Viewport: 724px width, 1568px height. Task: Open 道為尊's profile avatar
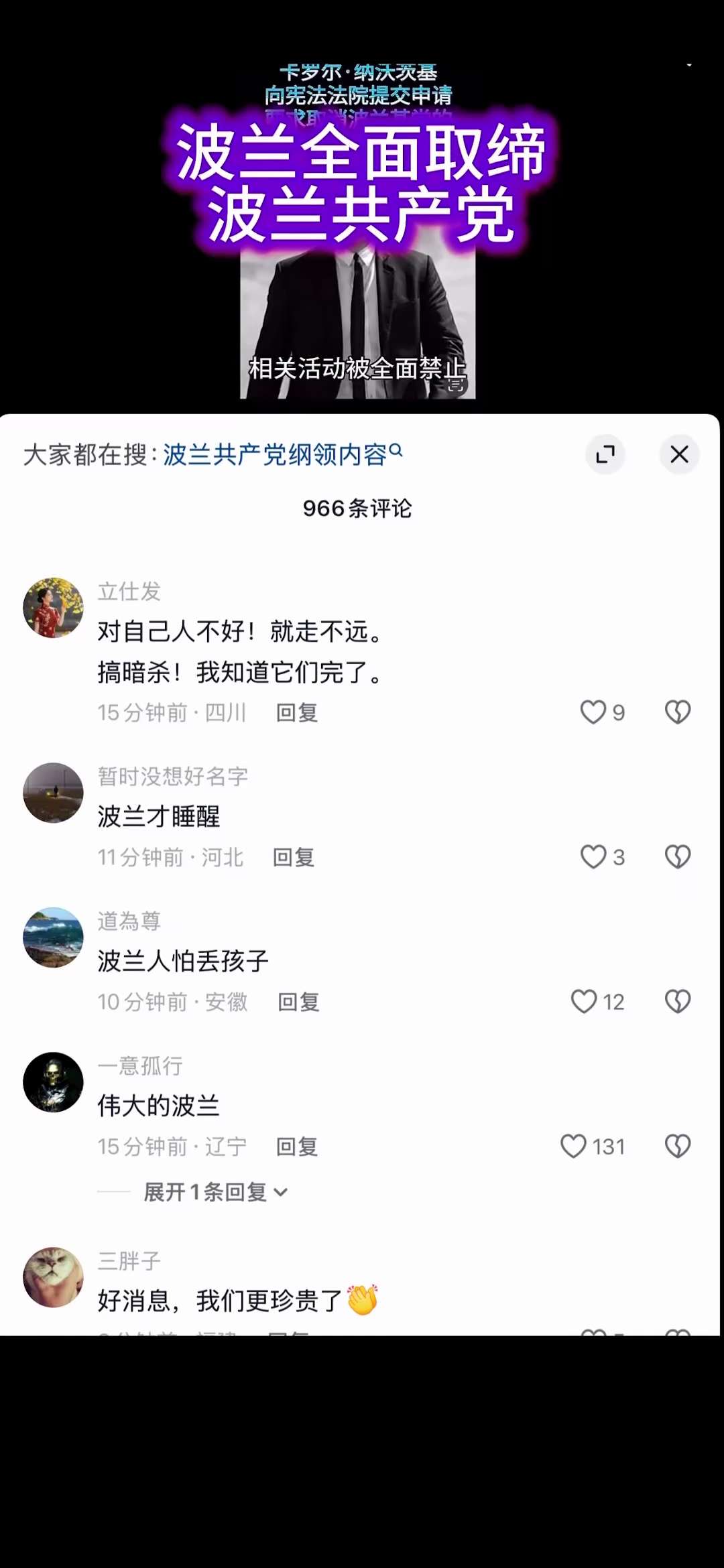[x=52, y=937]
